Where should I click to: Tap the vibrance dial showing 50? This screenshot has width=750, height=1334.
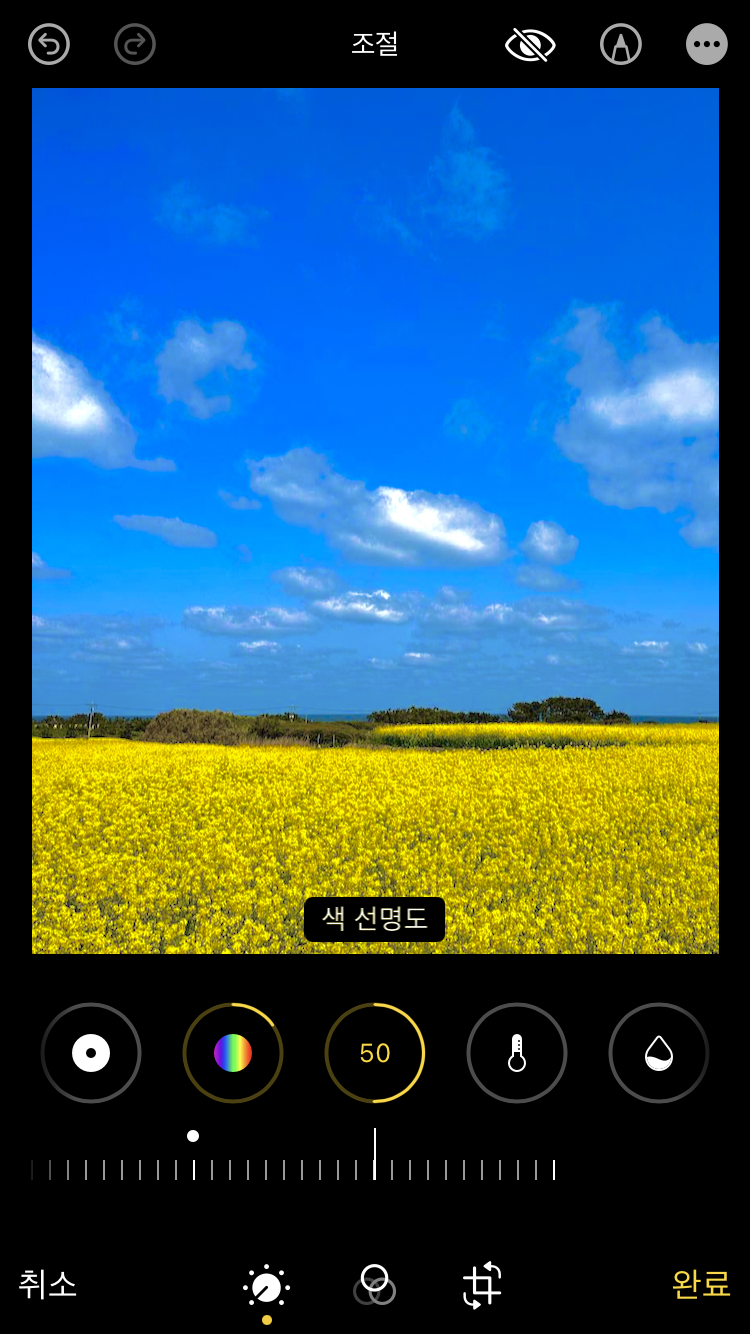point(375,1053)
